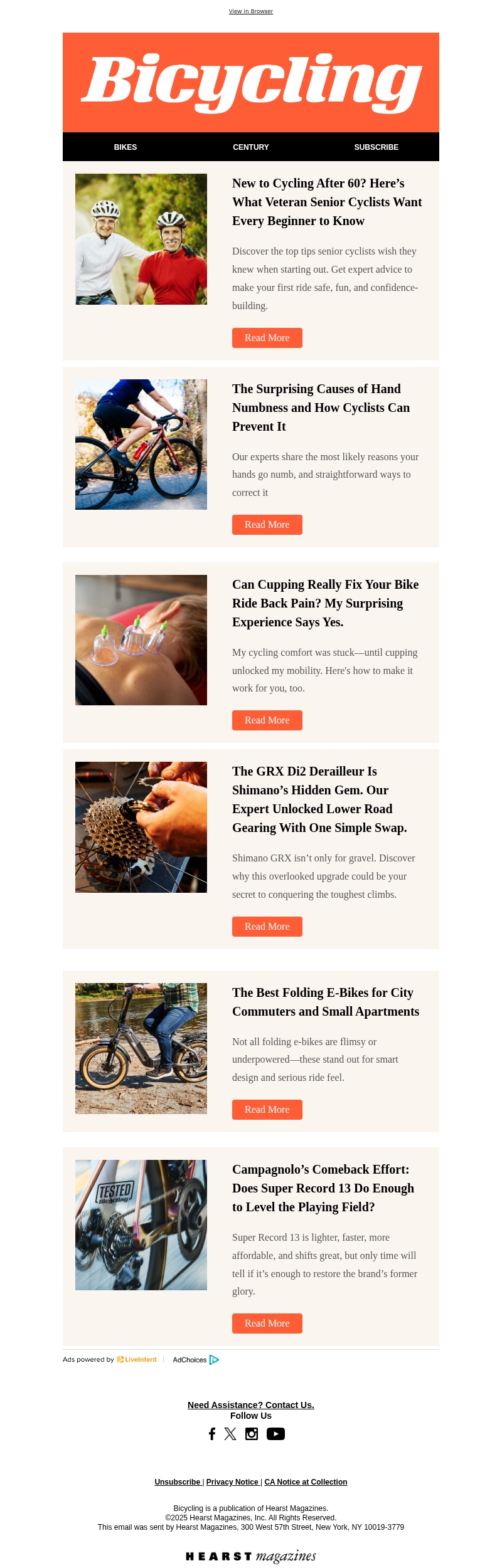Viewport: 502px width, 1568px height.
Task: Unsubscribe from this newsletter
Action: 178,1482
